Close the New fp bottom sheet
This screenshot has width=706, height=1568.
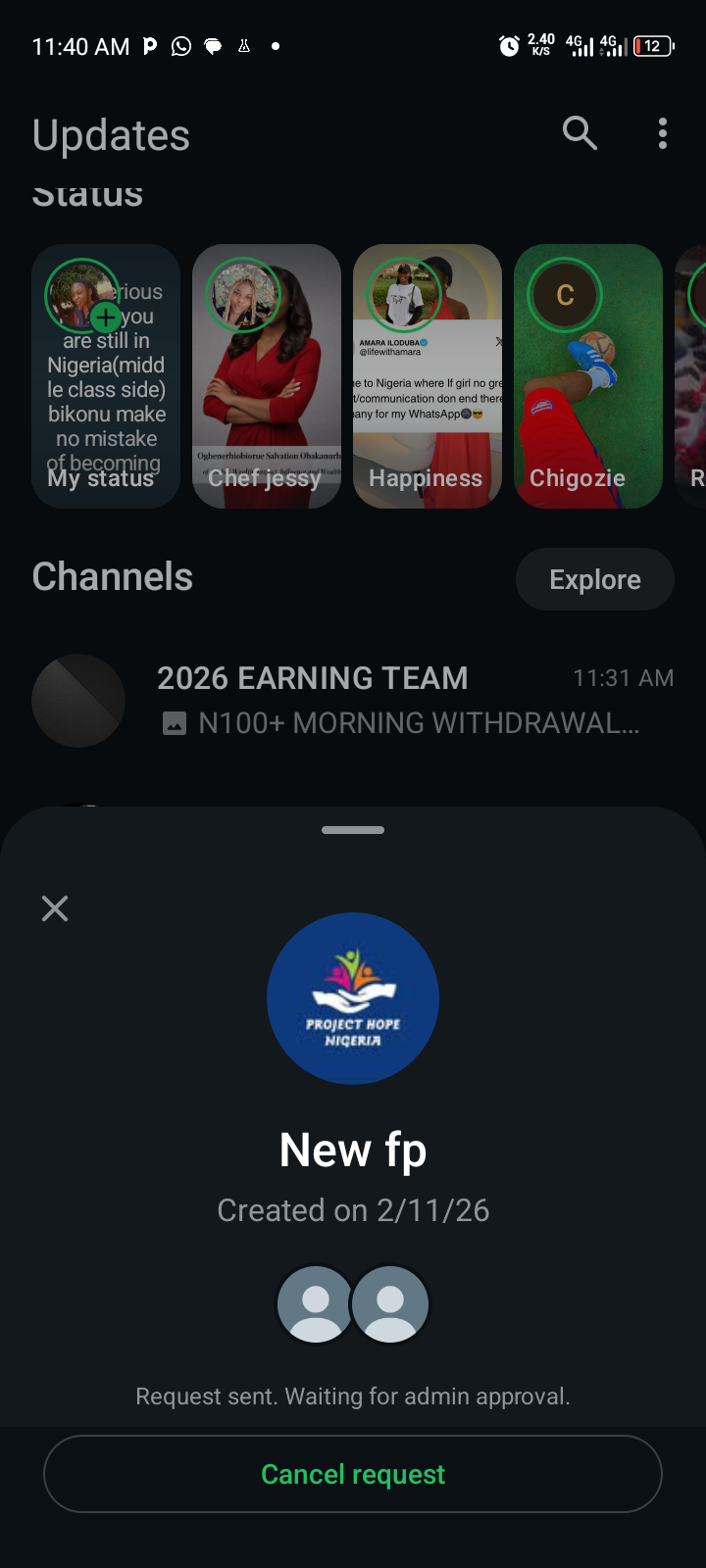tap(55, 908)
